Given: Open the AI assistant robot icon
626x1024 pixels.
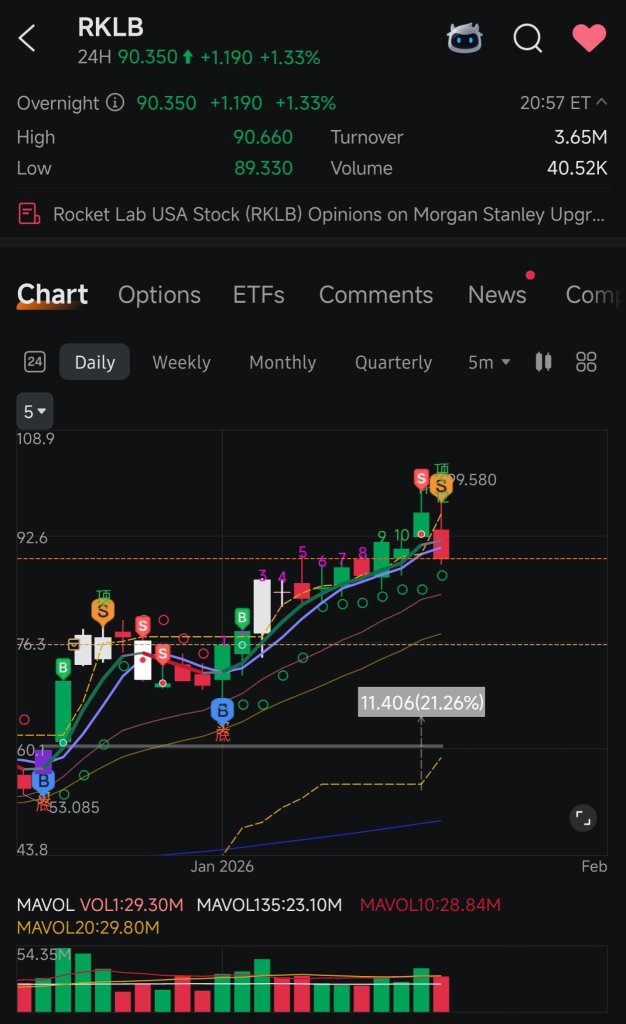Looking at the screenshot, I should click(464, 38).
